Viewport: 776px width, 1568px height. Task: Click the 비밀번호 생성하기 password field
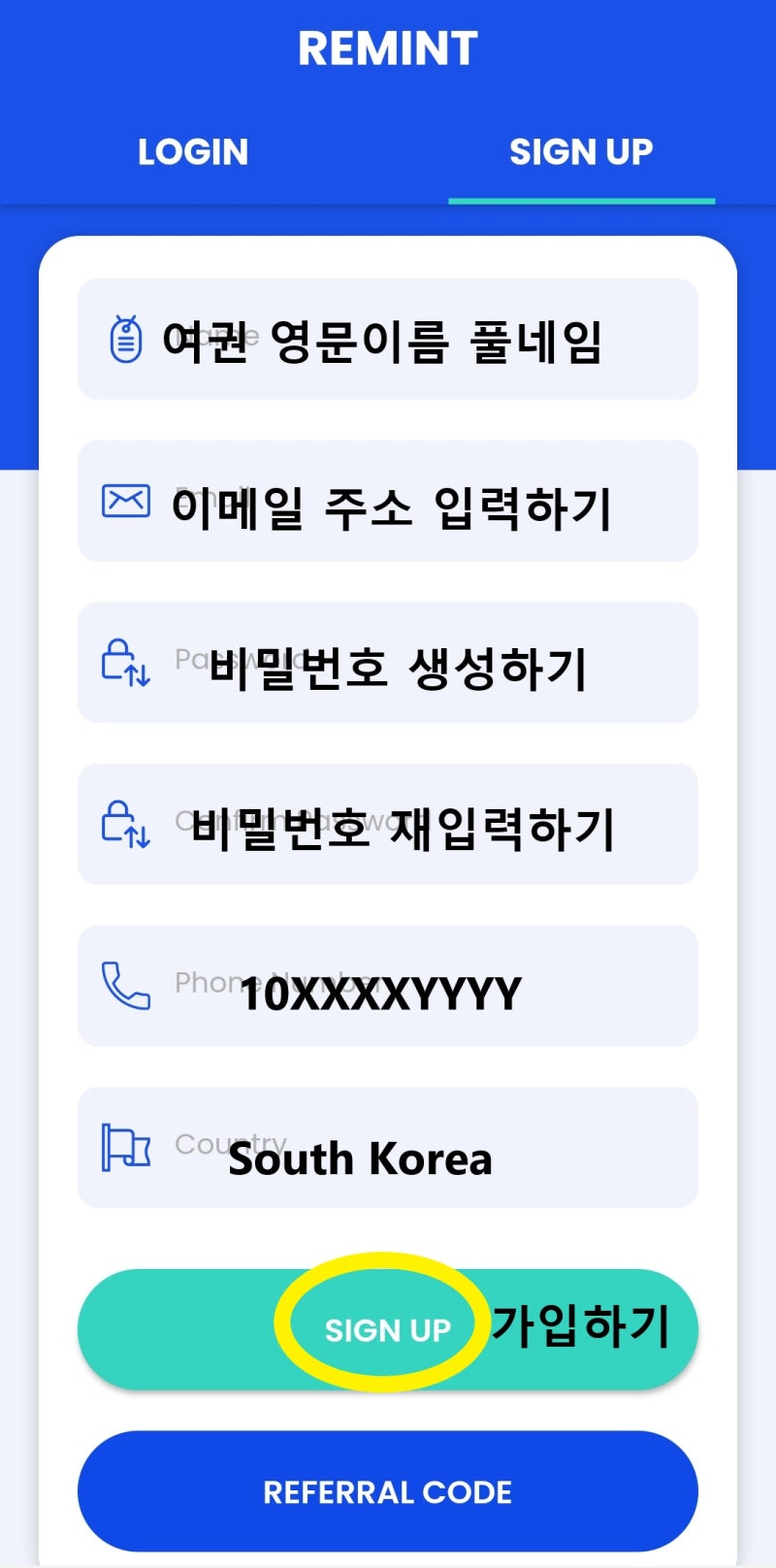(388, 661)
